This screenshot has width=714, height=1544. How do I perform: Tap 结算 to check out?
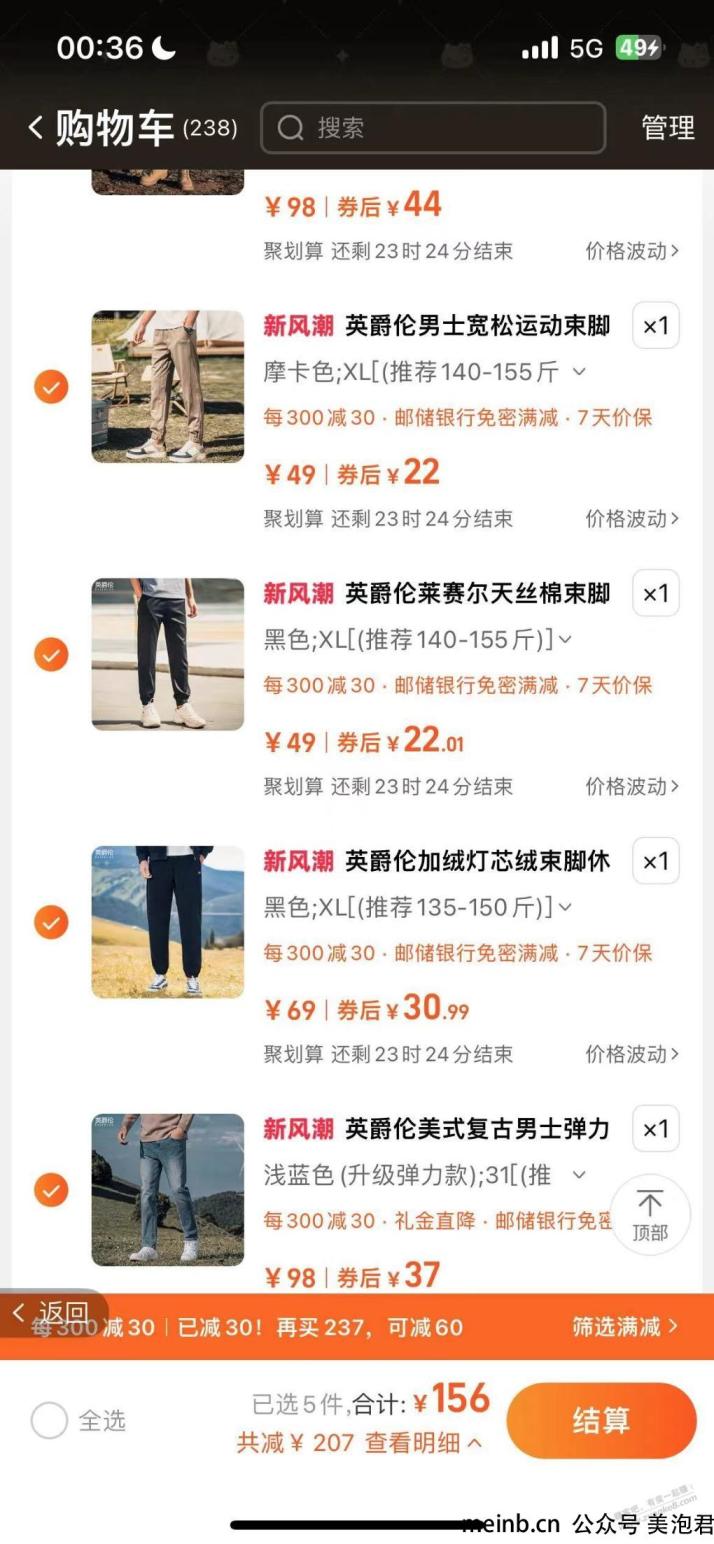pyautogui.click(x=601, y=1420)
